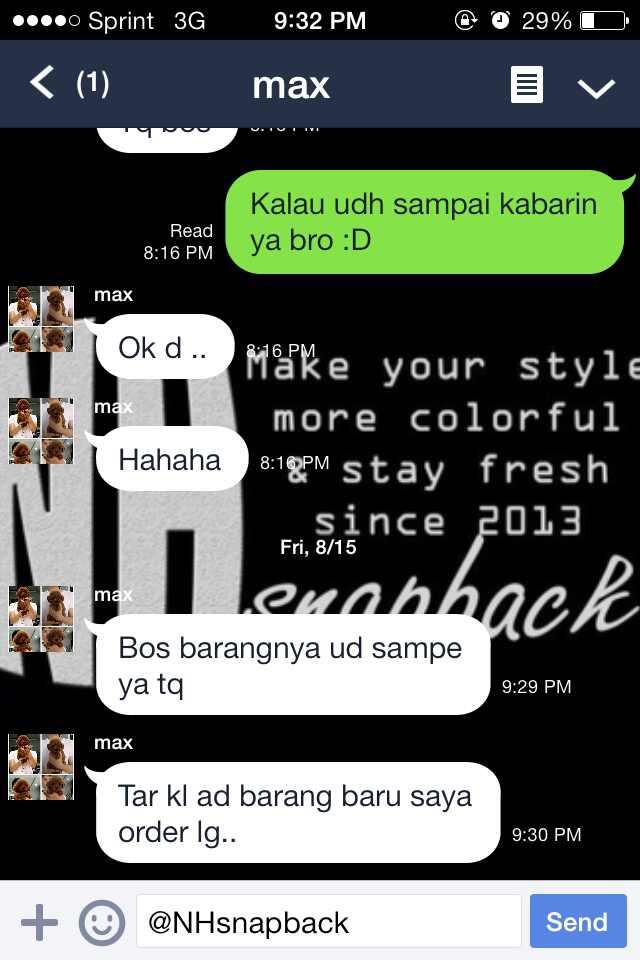
Task: Send the typed message
Action: coord(577,921)
